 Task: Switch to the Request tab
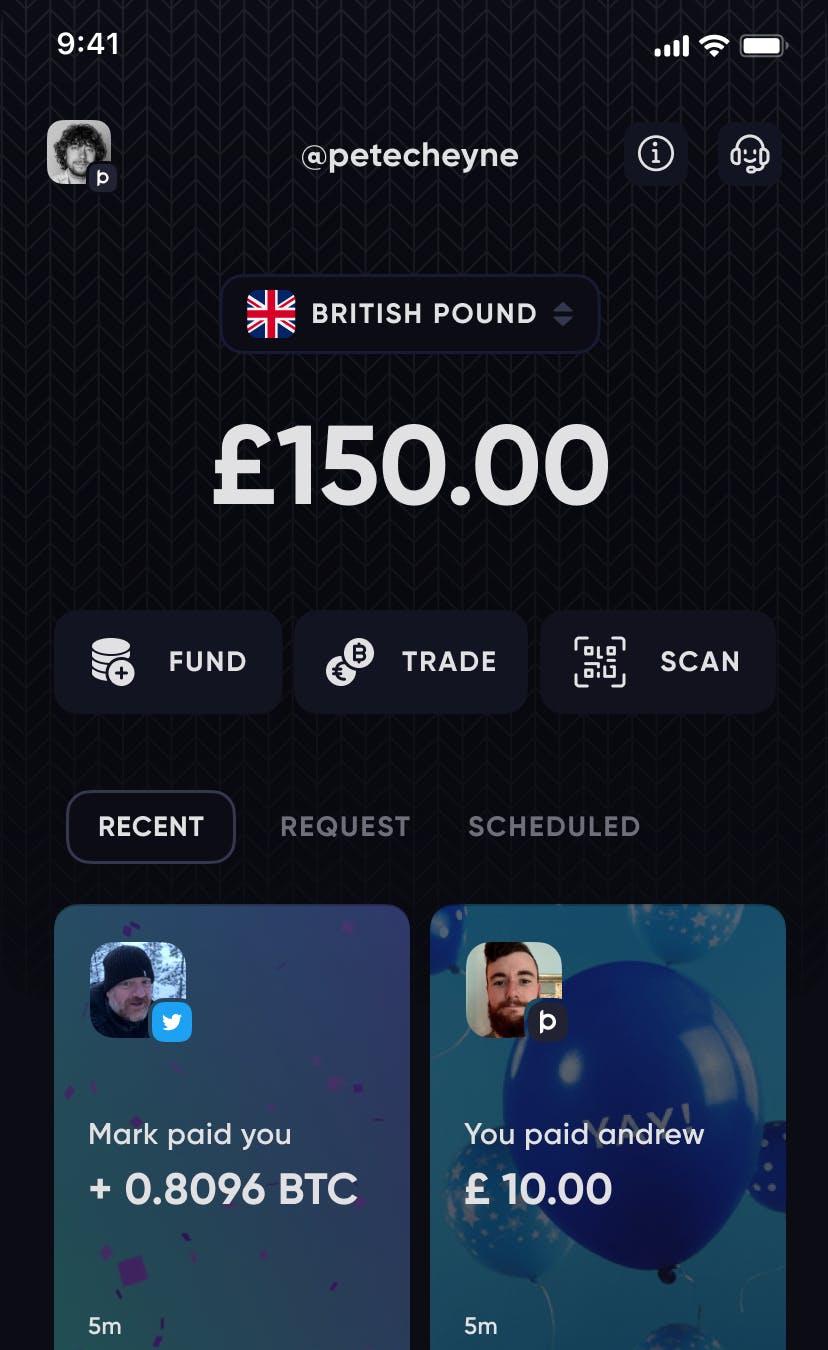(345, 827)
